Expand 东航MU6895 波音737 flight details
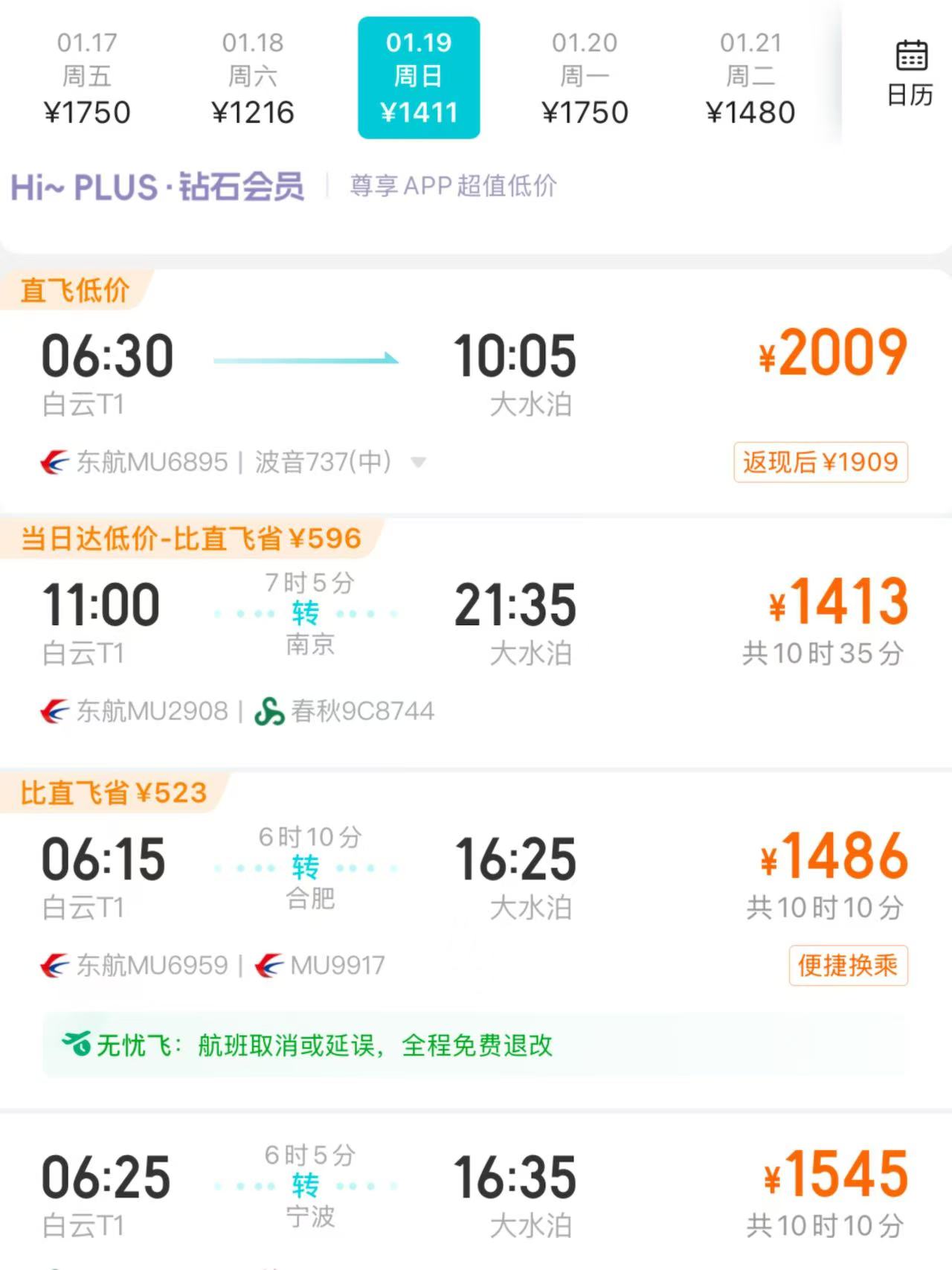The height and width of the screenshot is (1270, 952). click(x=419, y=463)
